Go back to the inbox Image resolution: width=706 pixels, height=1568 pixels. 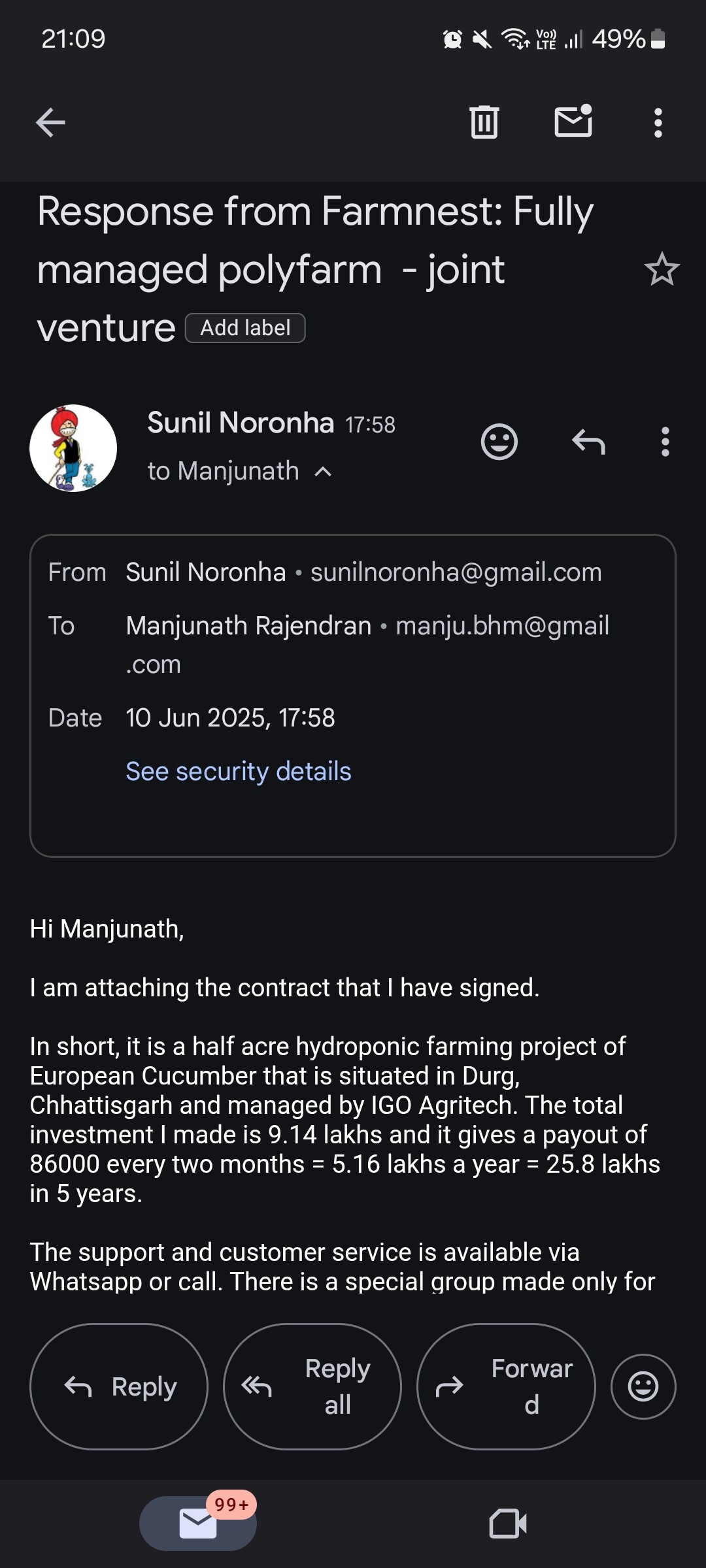click(50, 122)
